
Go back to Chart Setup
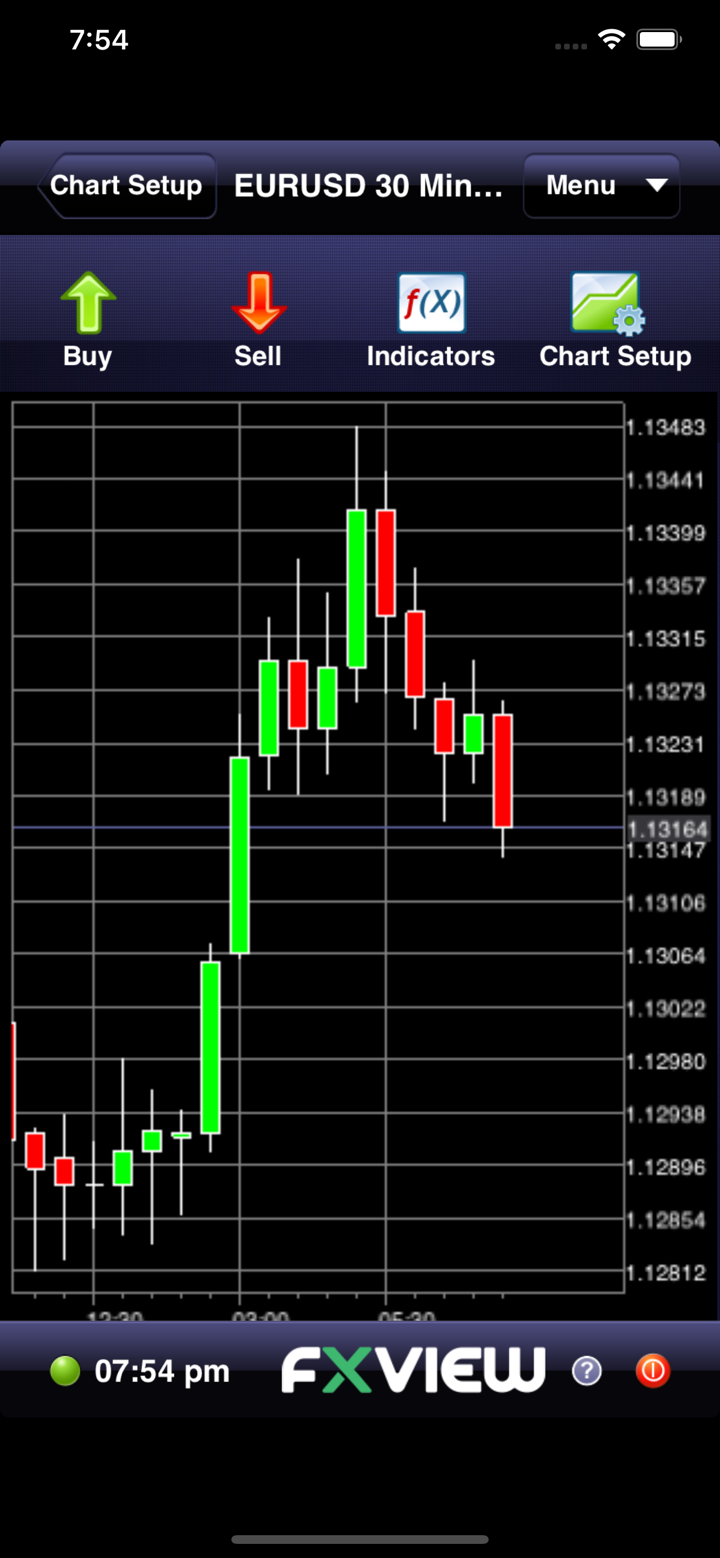point(127,186)
